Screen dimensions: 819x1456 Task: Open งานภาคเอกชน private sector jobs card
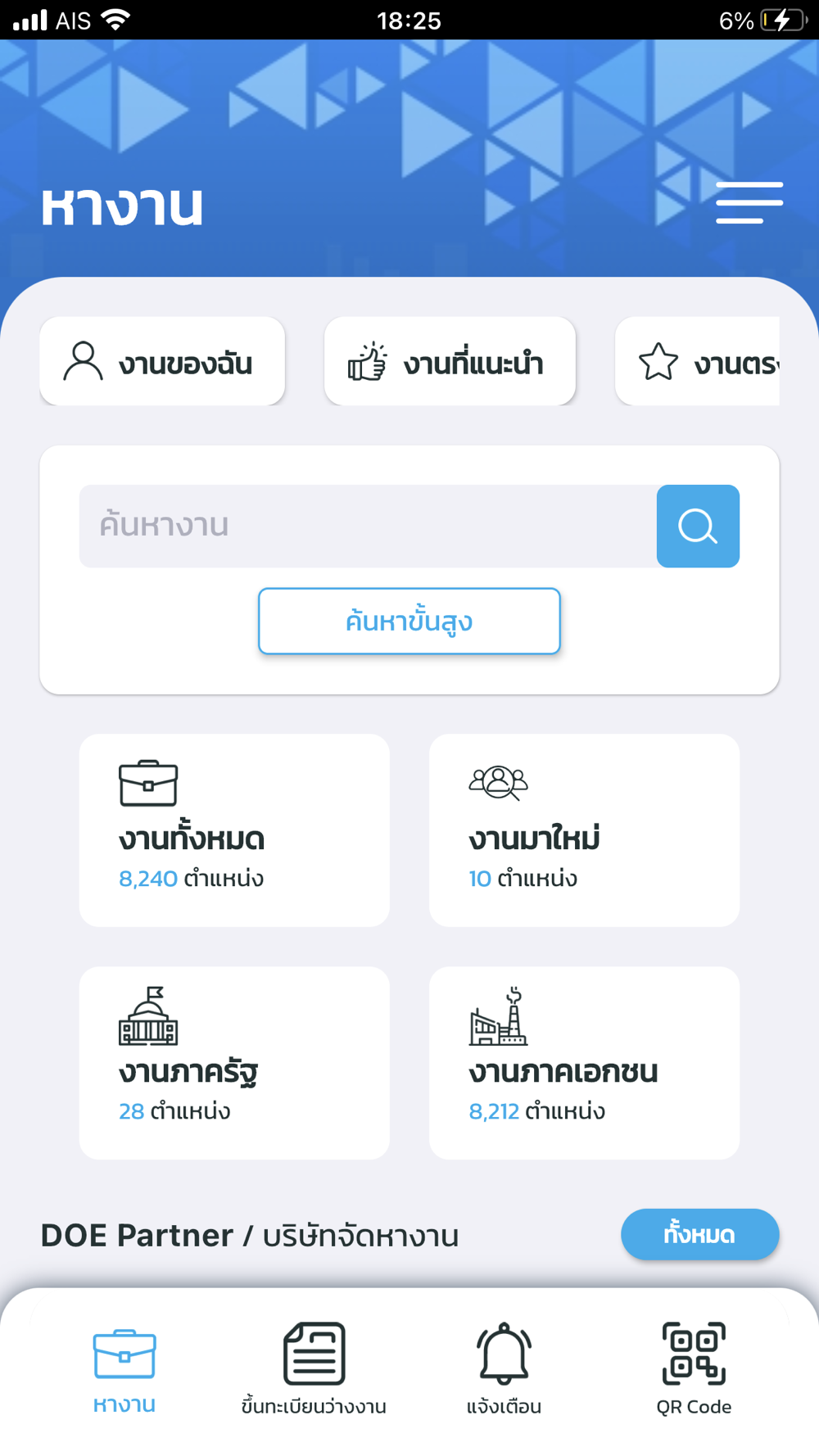coord(584,1063)
